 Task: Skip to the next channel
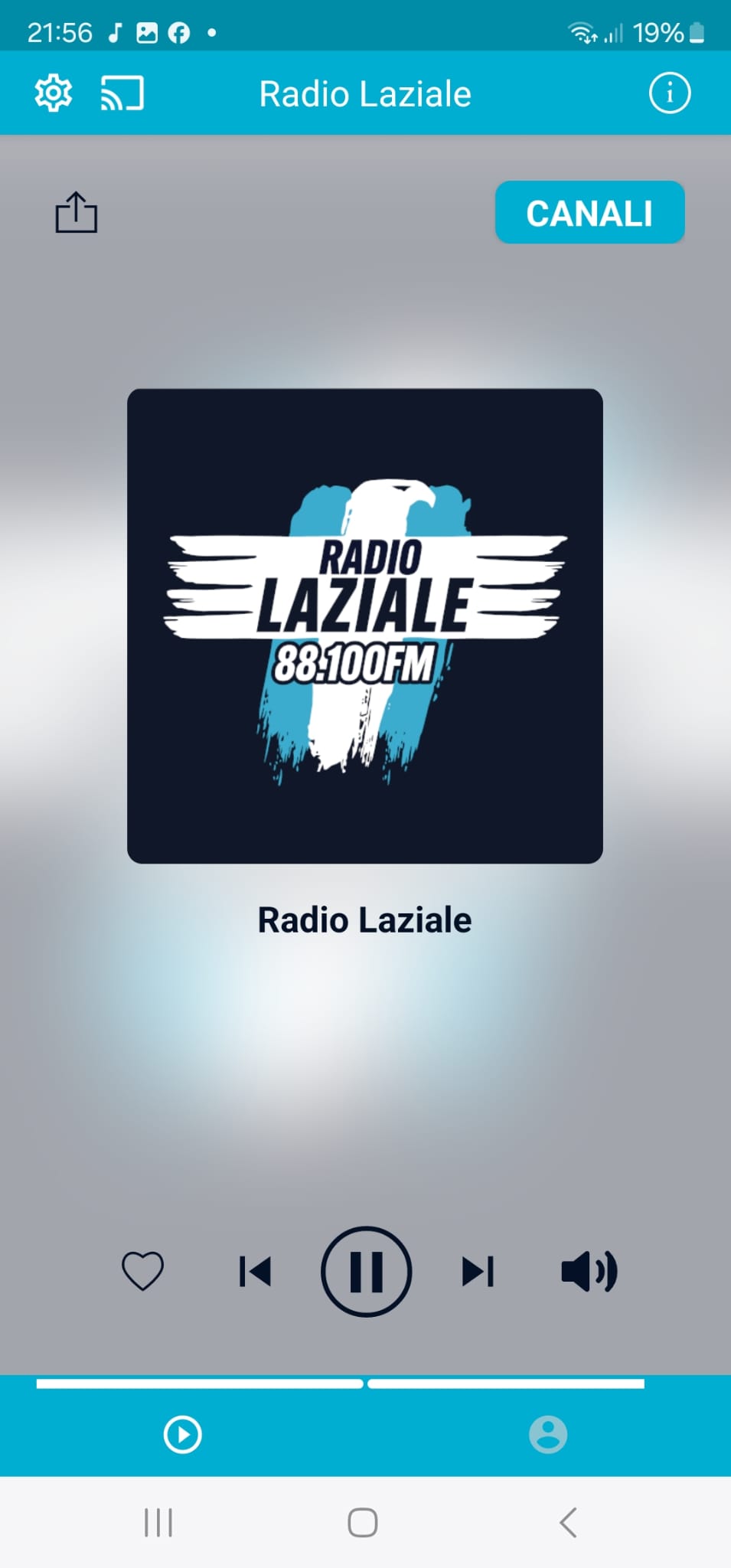[478, 1271]
